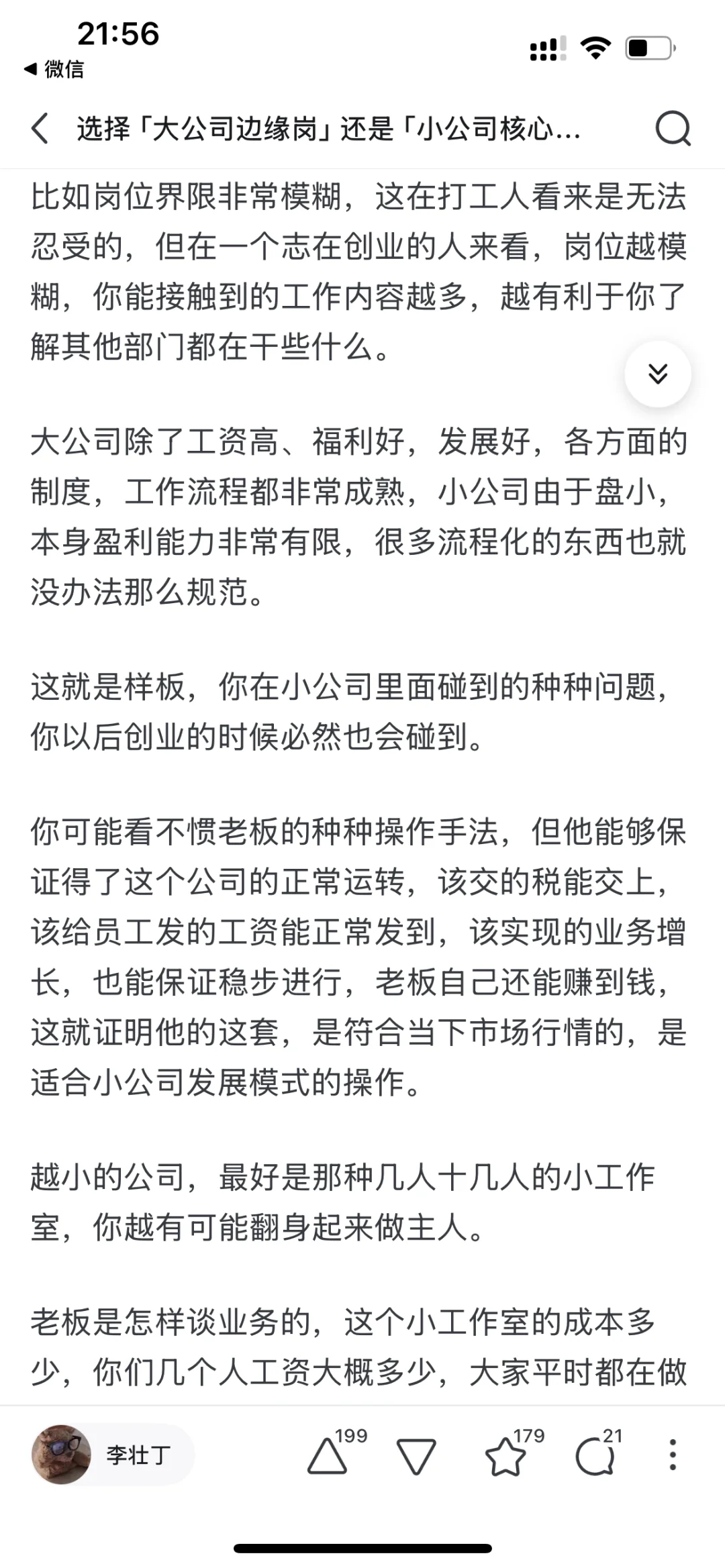The image size is (725, 1568).
Task: Open the more options menu
Action: point(673,1455)
